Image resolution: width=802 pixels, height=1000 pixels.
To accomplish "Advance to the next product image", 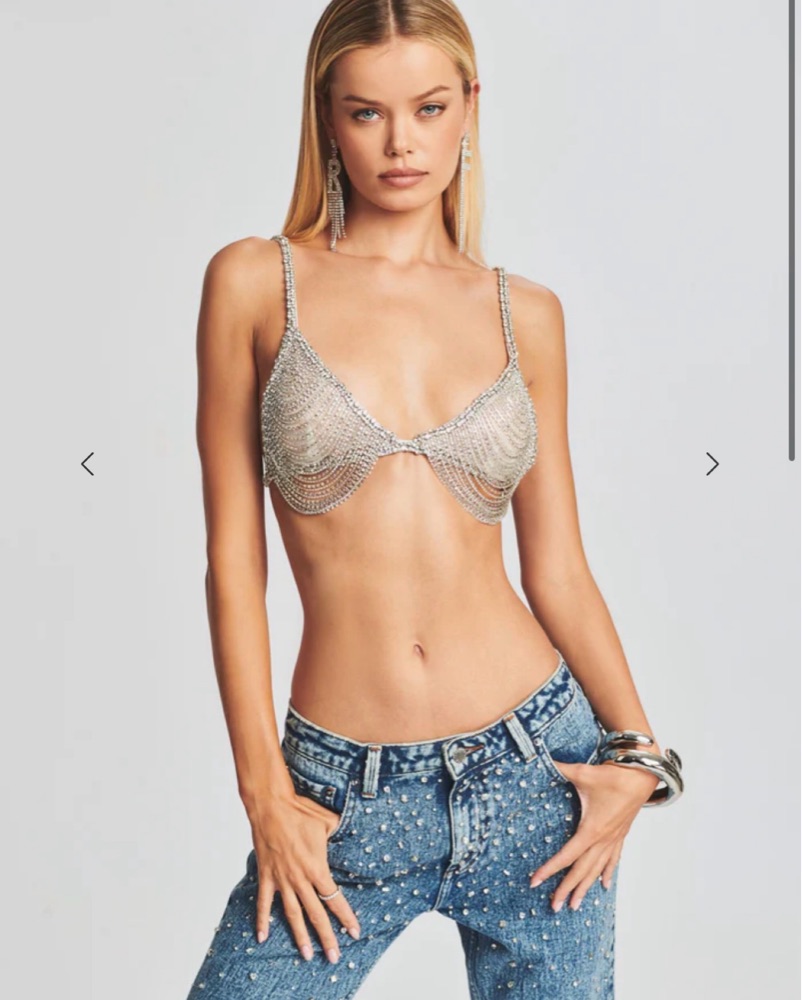I will (x=712, y=464).
